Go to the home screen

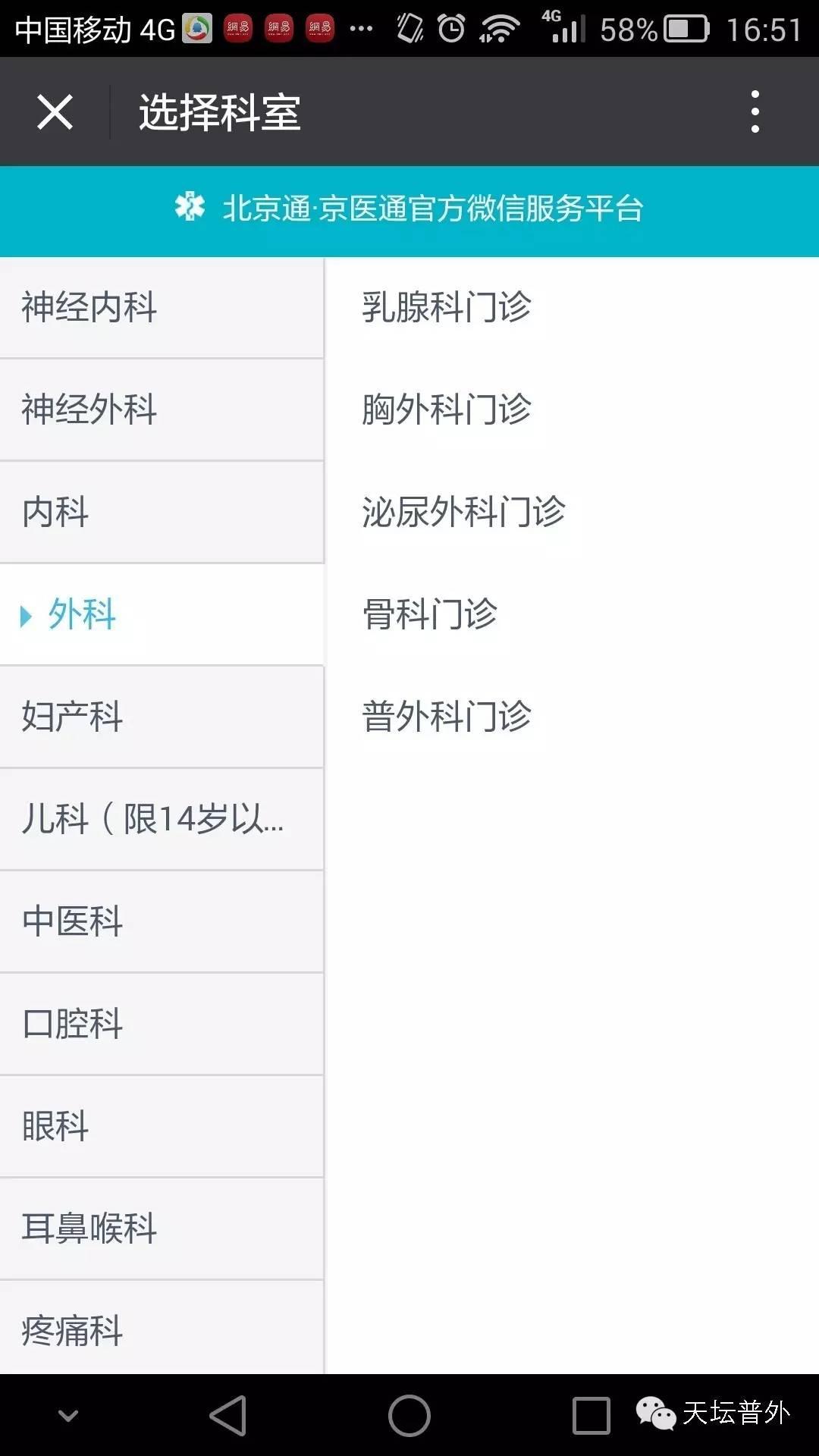[x=409, y=1415]
